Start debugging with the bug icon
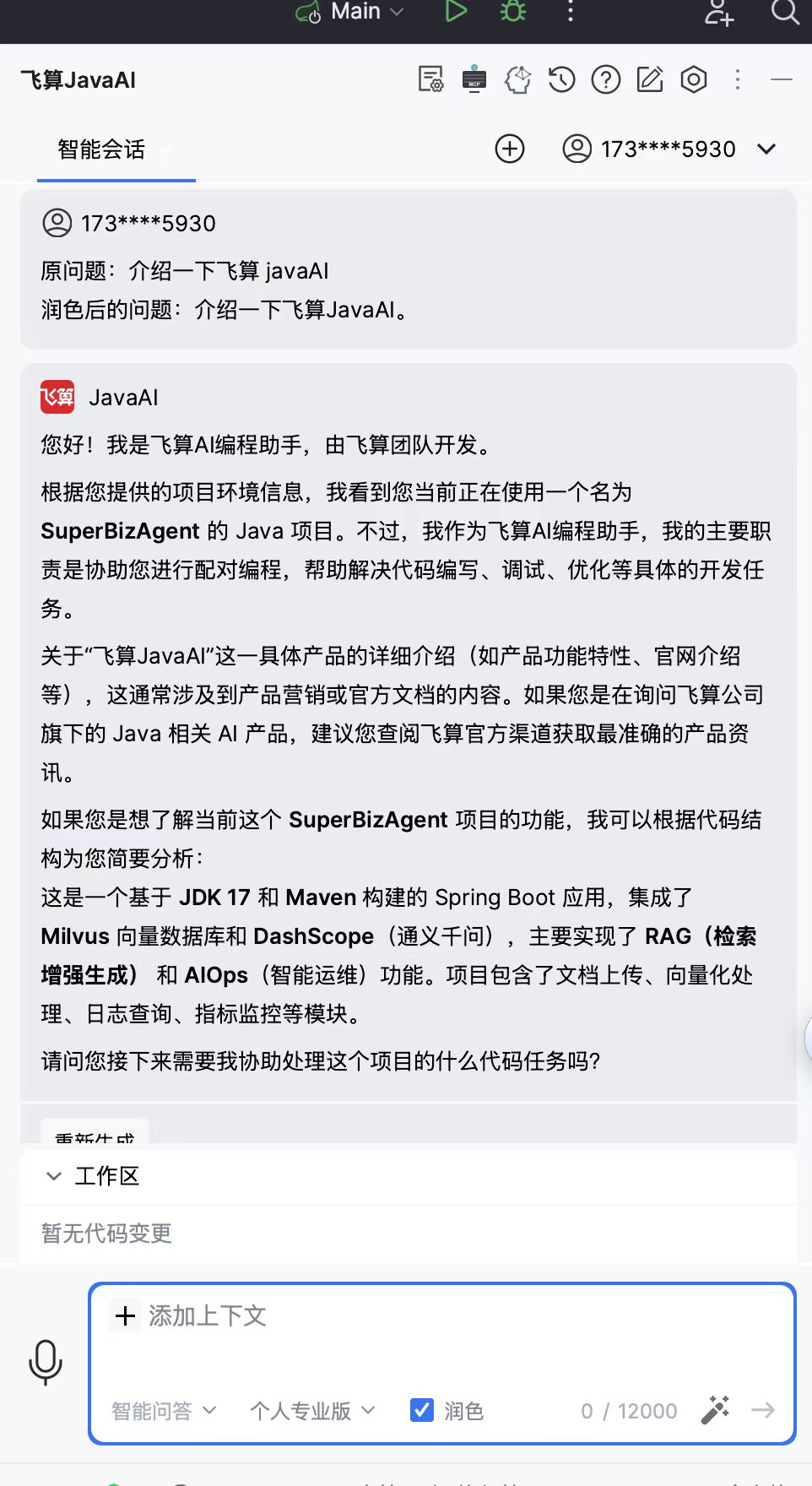Image resolution: width=812 pixels, height=1486 pixels. (512, 12)
